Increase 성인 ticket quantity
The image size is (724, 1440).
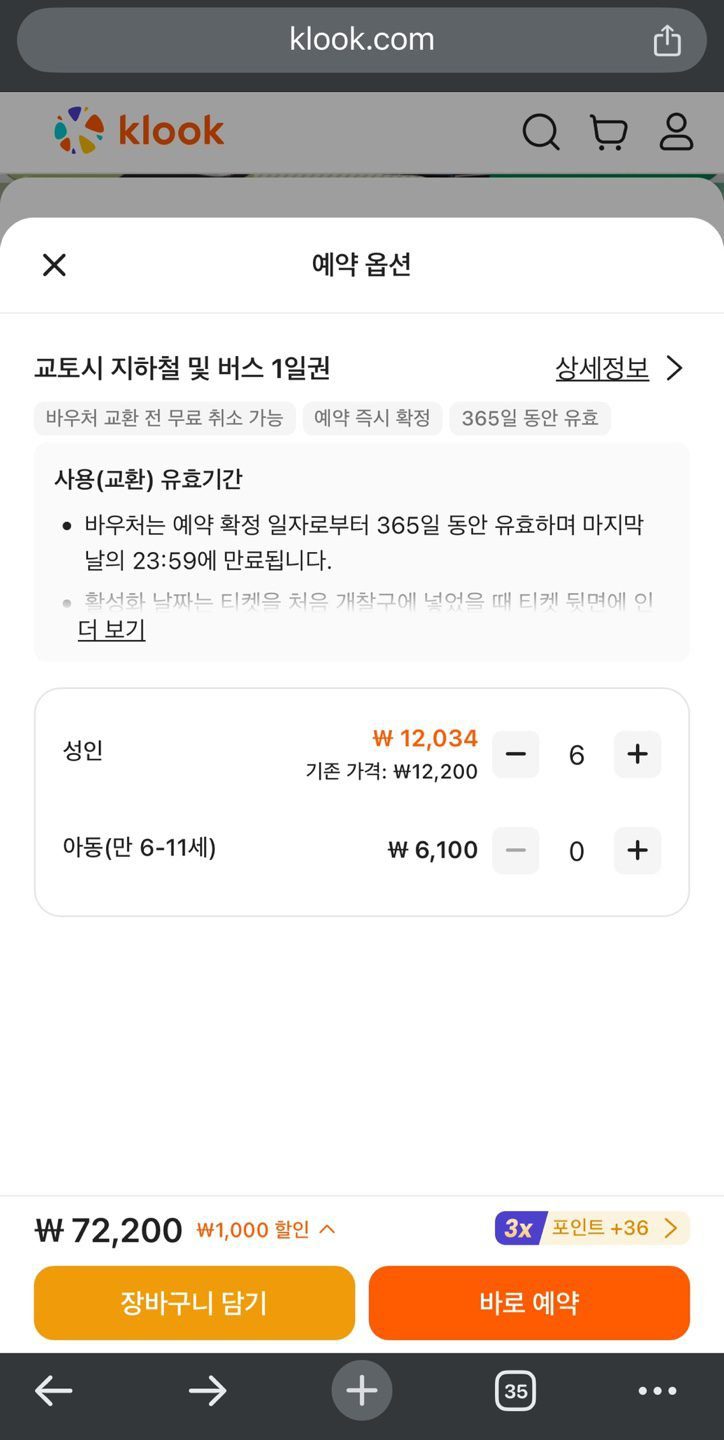coord(637,754)
